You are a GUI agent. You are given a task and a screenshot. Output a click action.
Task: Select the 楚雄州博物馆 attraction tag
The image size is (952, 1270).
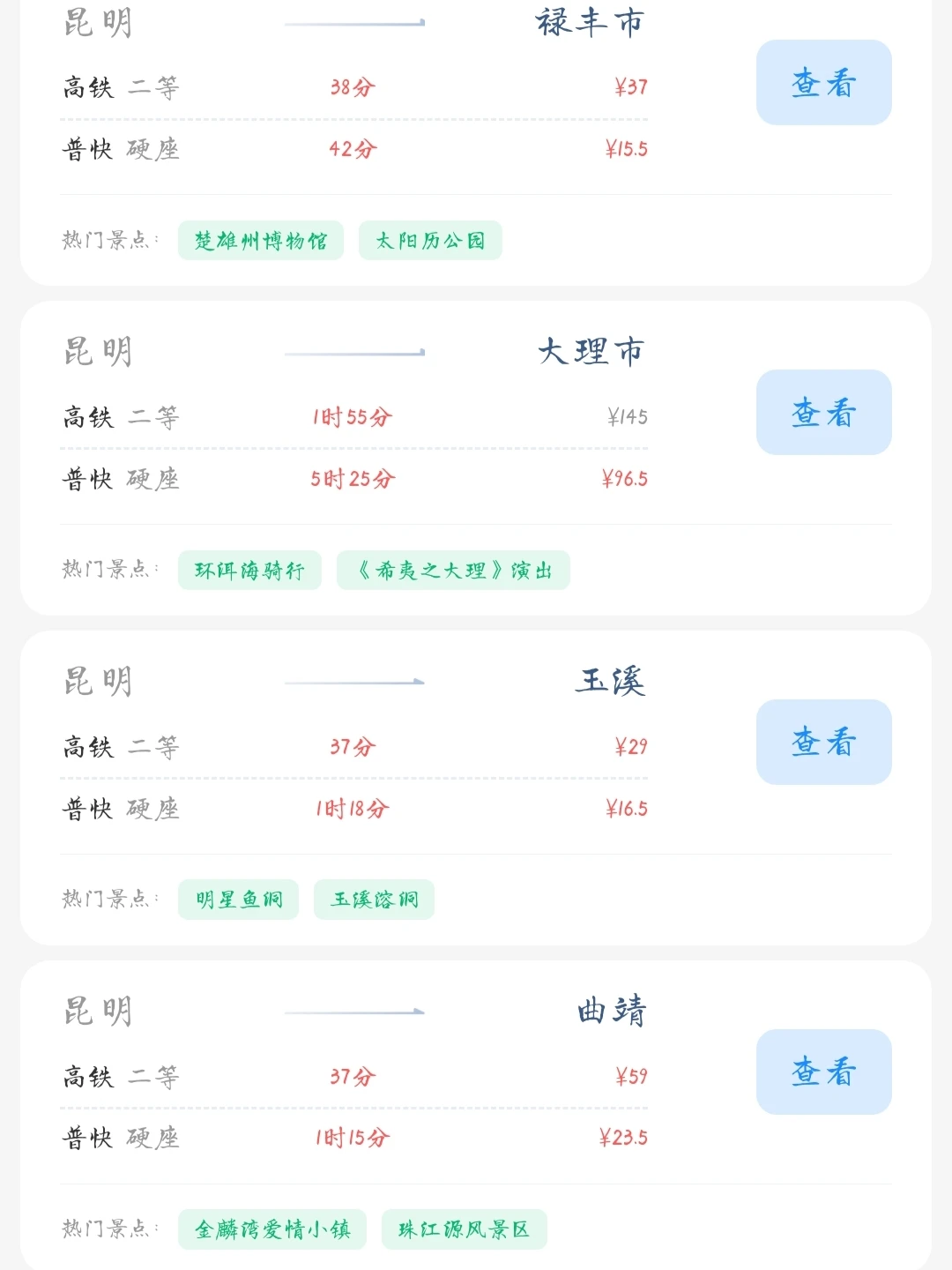click(x=260, y=240)
